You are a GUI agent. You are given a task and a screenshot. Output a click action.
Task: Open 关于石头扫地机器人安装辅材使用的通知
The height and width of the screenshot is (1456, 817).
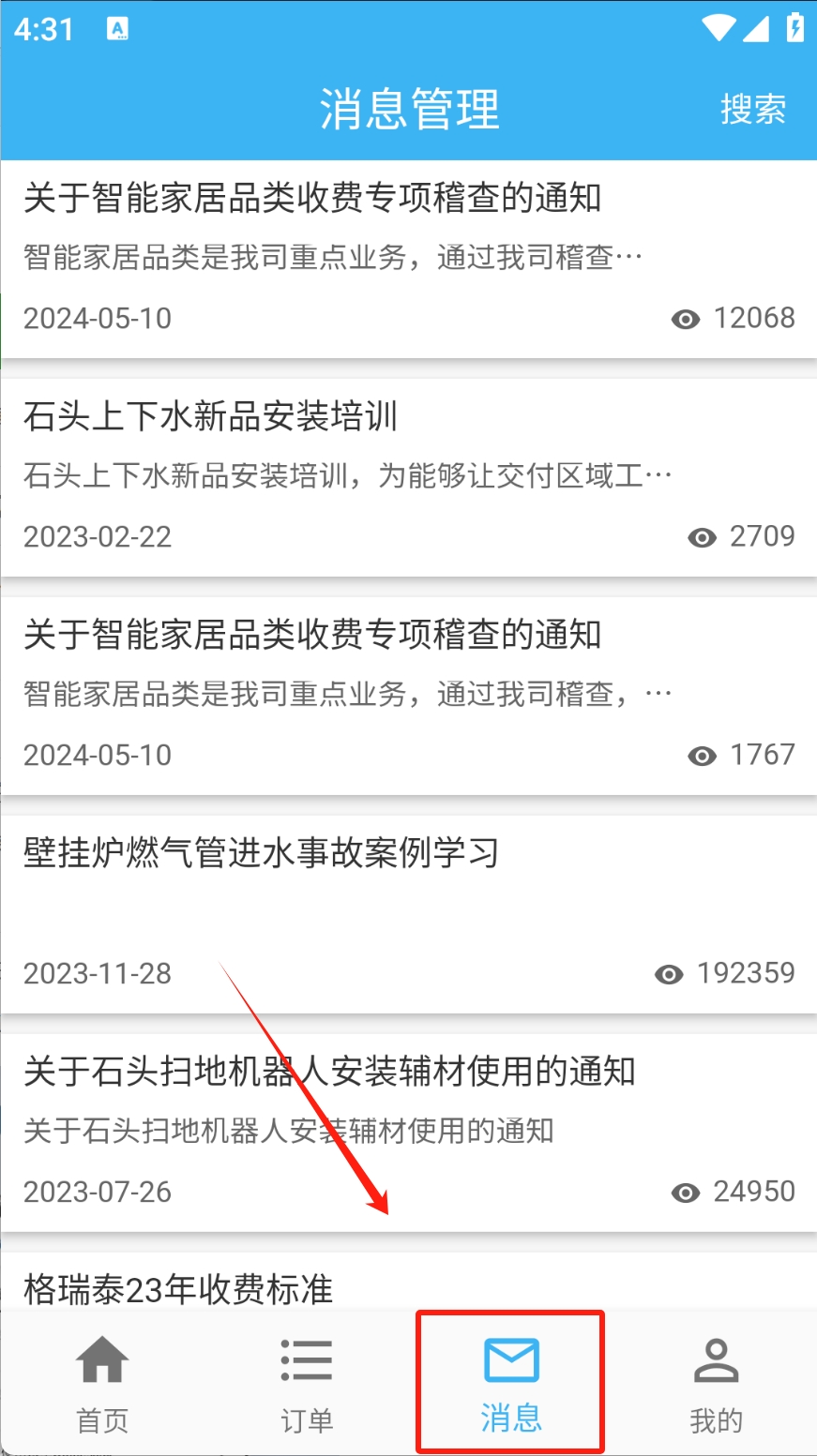[408, 1132]
